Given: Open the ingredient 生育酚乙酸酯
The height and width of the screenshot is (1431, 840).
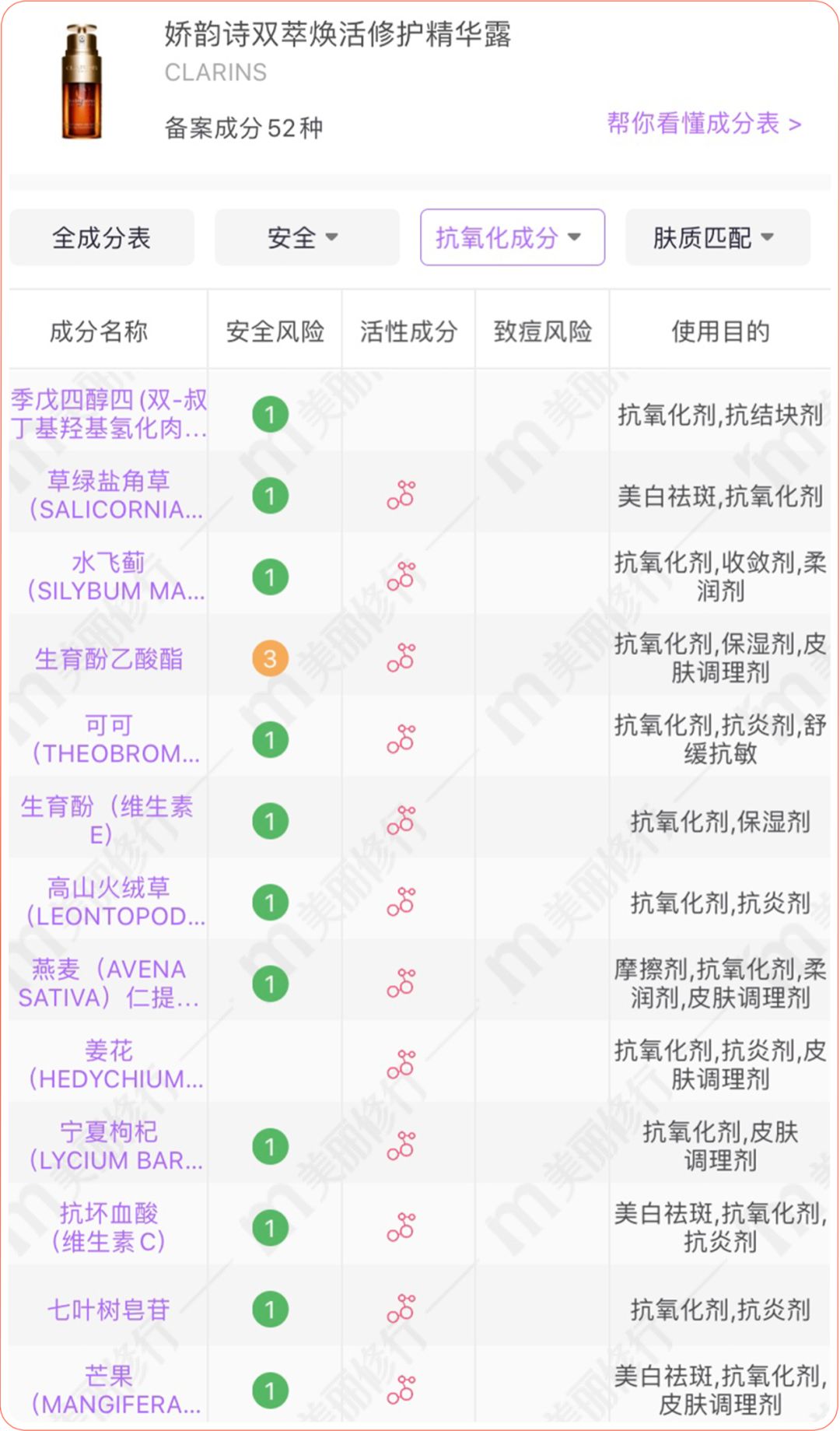Looking at the screenshot, I should click(x=109, y=659).
